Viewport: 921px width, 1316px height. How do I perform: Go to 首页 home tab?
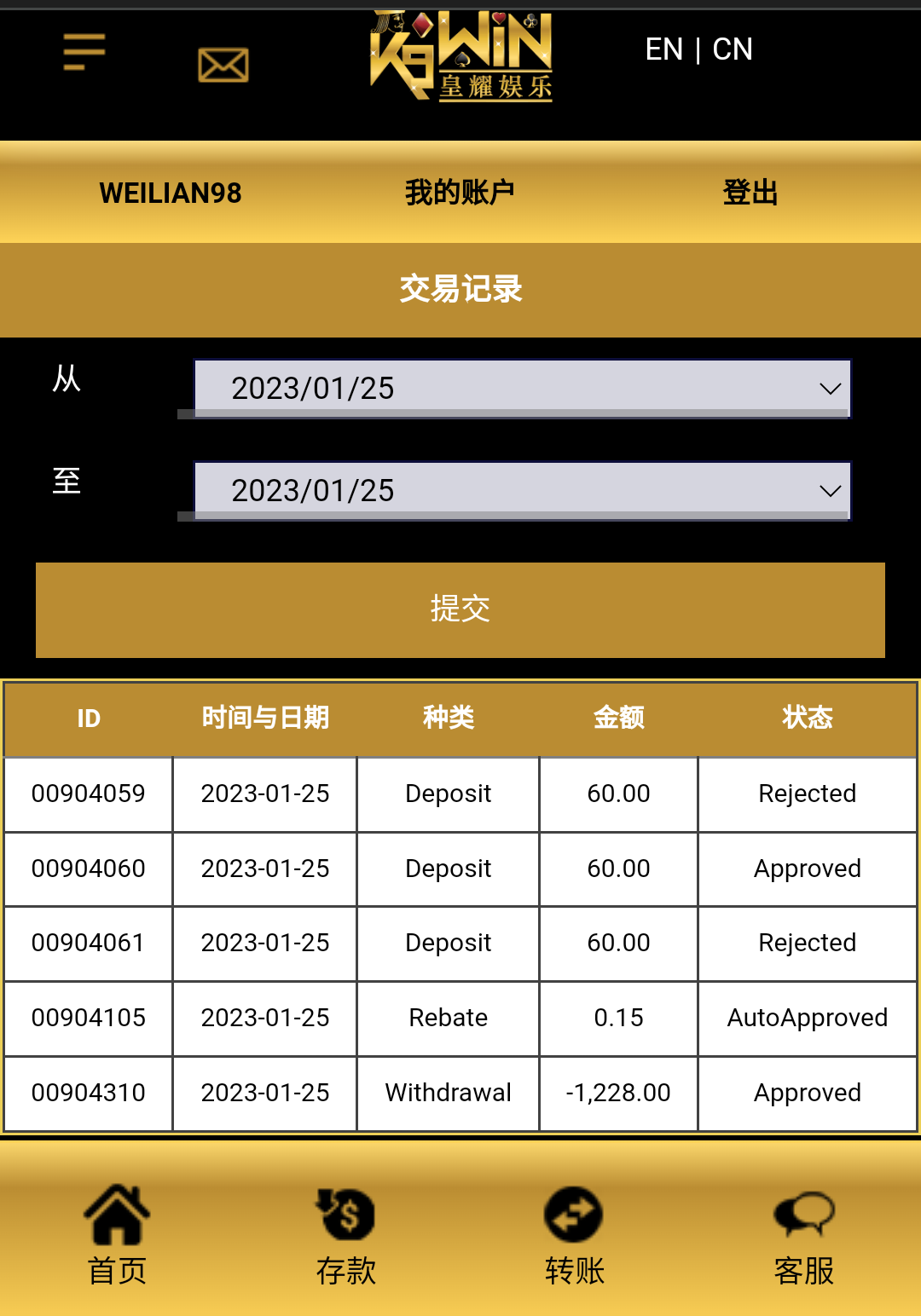point(117,1233)
